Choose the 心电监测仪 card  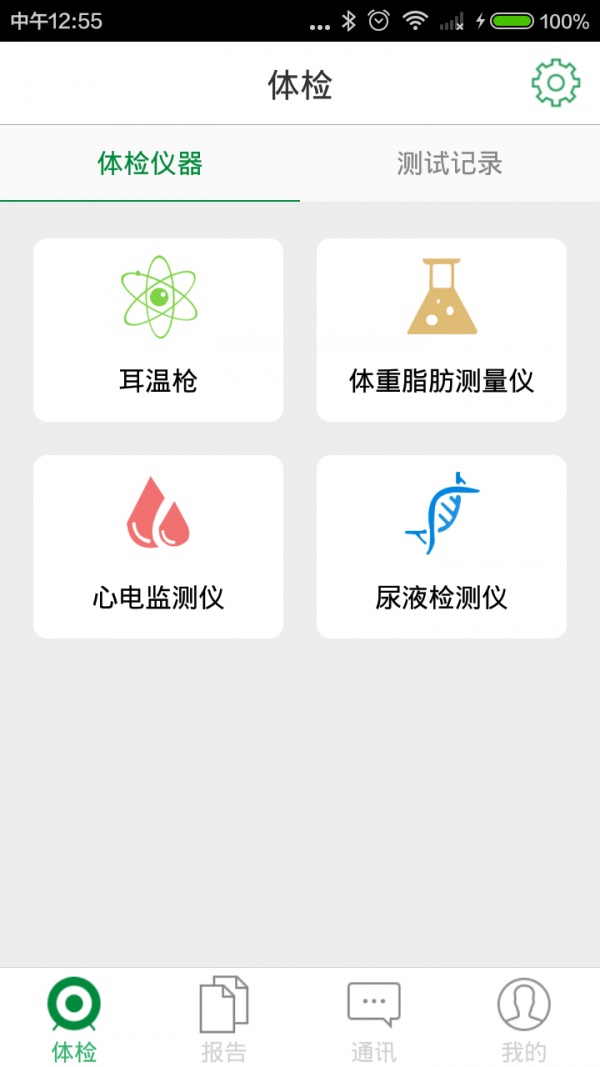pyautogui.click(x=158, y=547)
